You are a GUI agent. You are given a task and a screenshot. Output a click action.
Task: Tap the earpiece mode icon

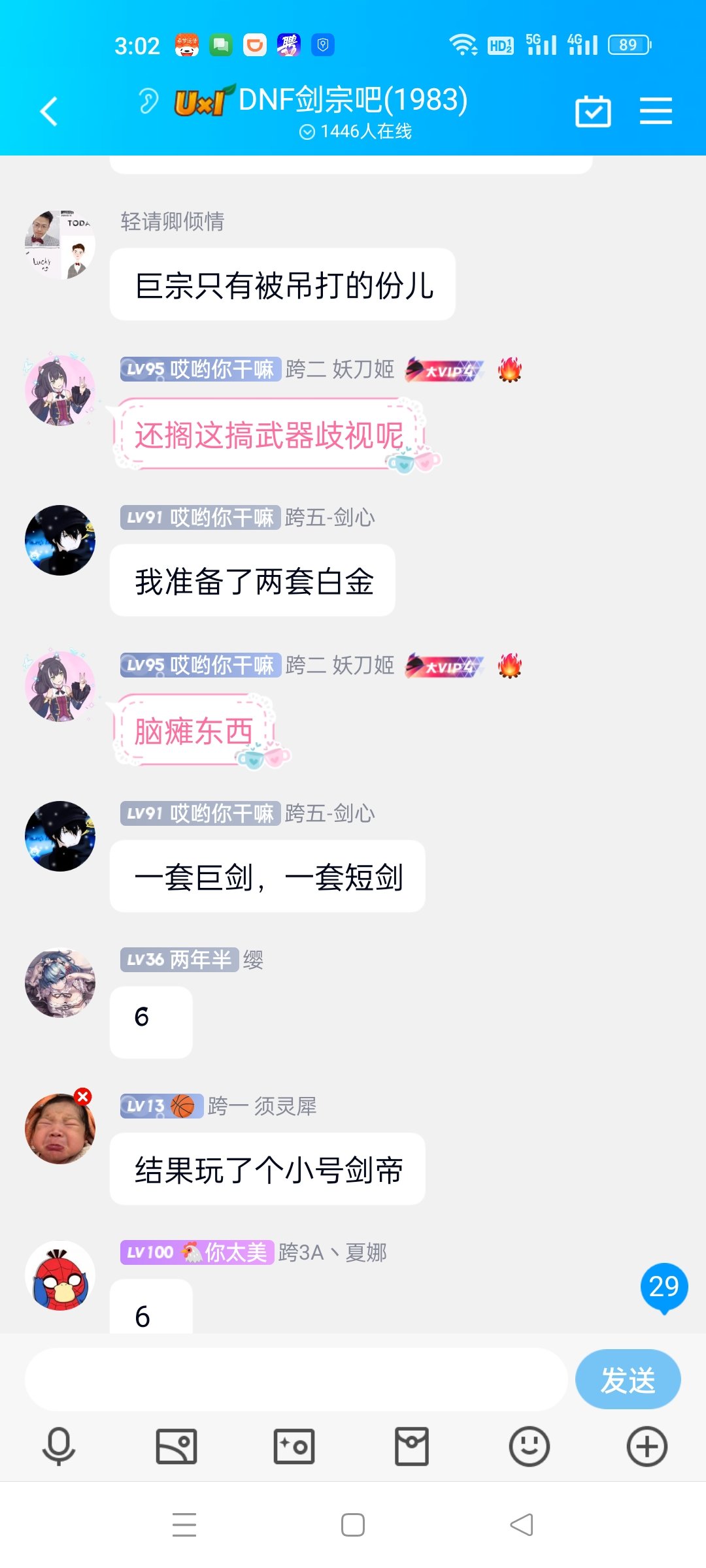(148, 102)
